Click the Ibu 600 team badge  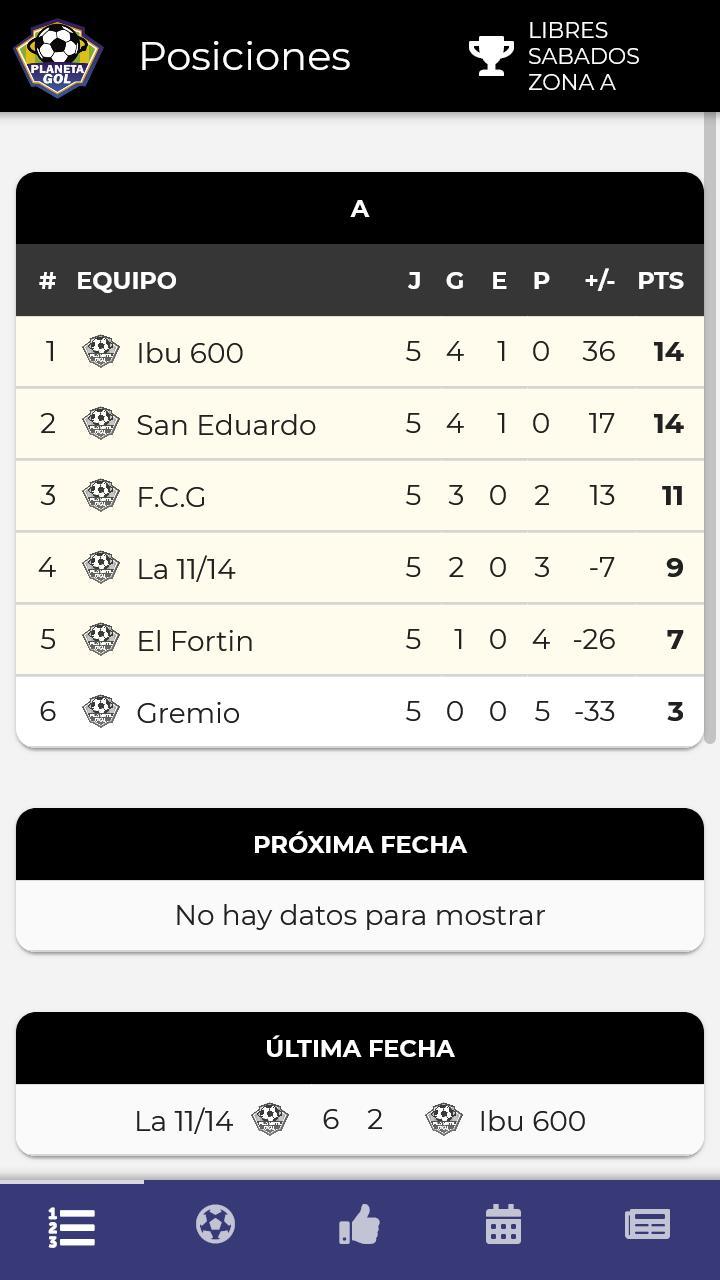[101, 351]
